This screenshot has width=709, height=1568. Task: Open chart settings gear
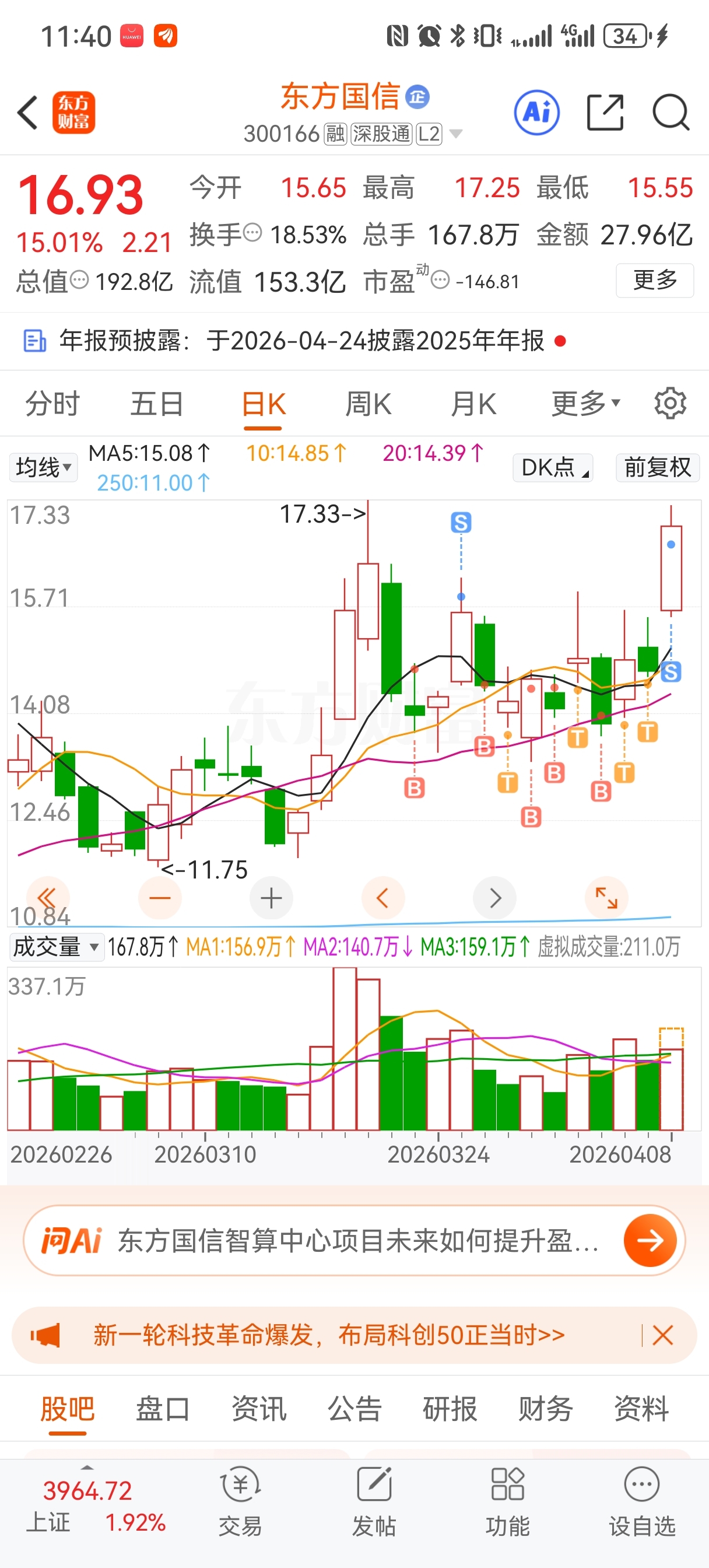(670, 403)
